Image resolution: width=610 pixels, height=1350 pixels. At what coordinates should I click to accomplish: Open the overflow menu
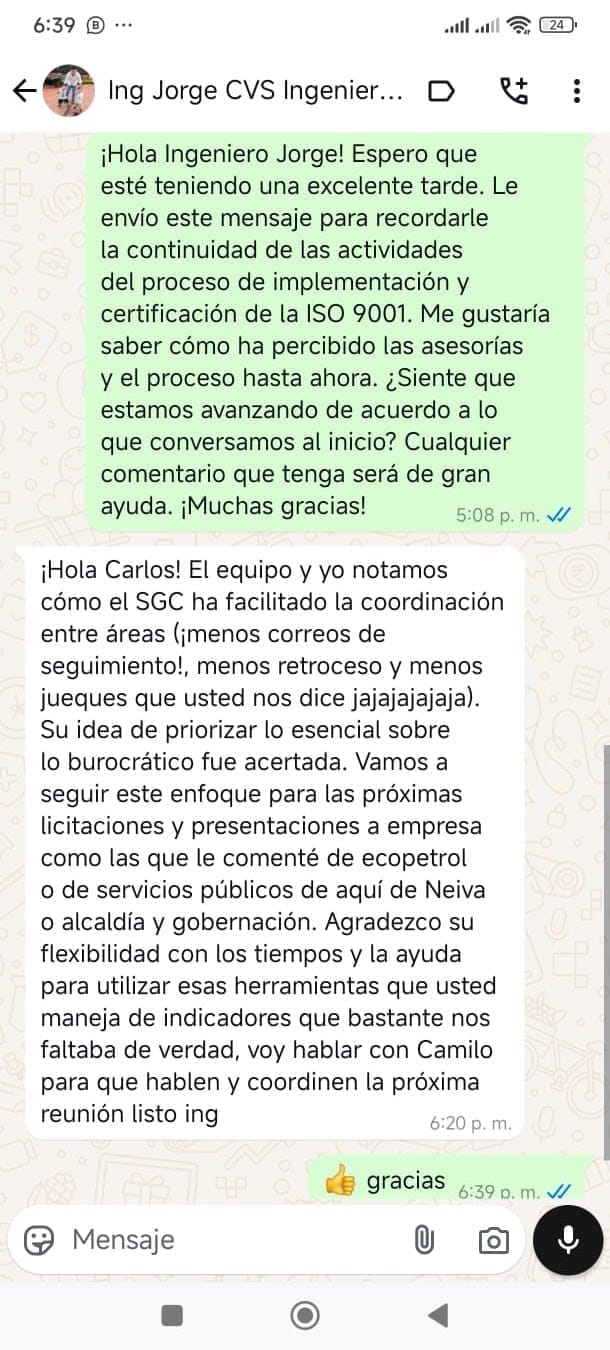577,91
